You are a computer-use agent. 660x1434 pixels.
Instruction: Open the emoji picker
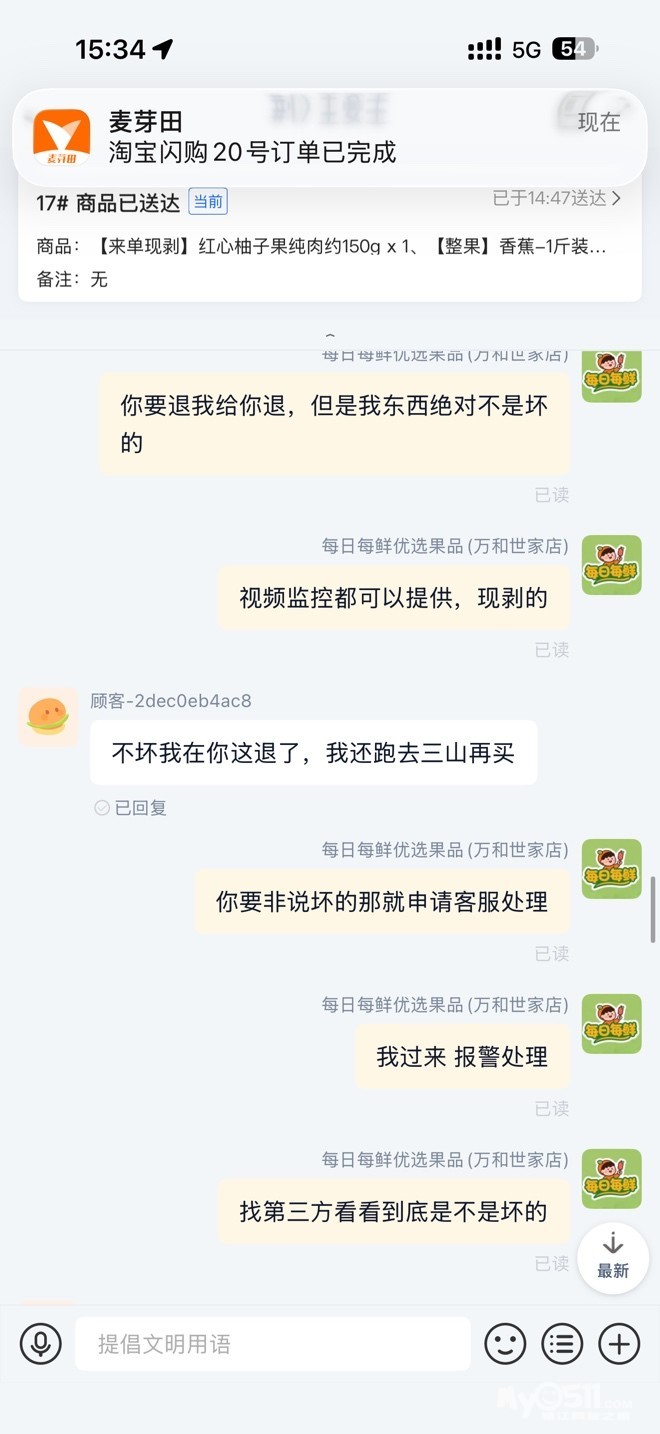pos(505,1344)
